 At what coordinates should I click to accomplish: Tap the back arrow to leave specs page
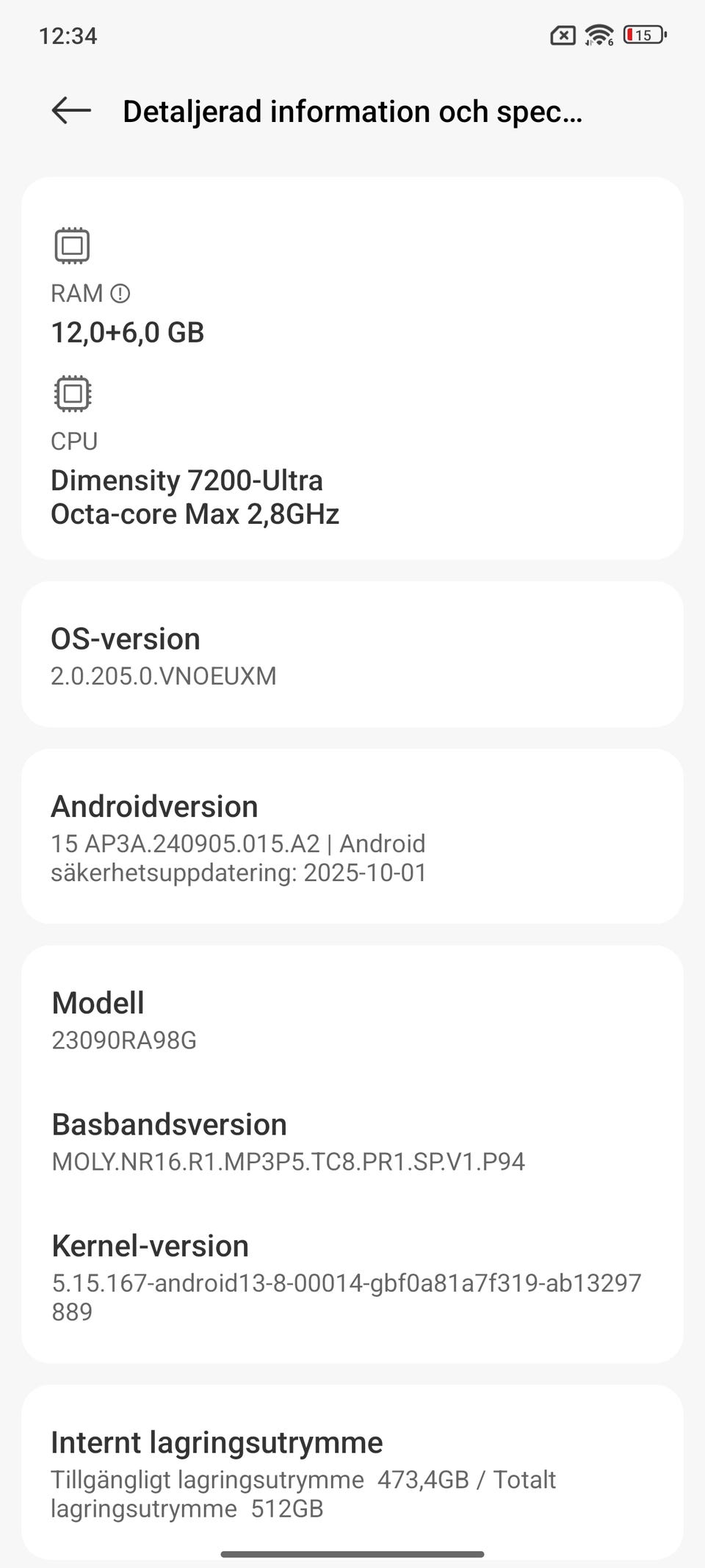70,111
